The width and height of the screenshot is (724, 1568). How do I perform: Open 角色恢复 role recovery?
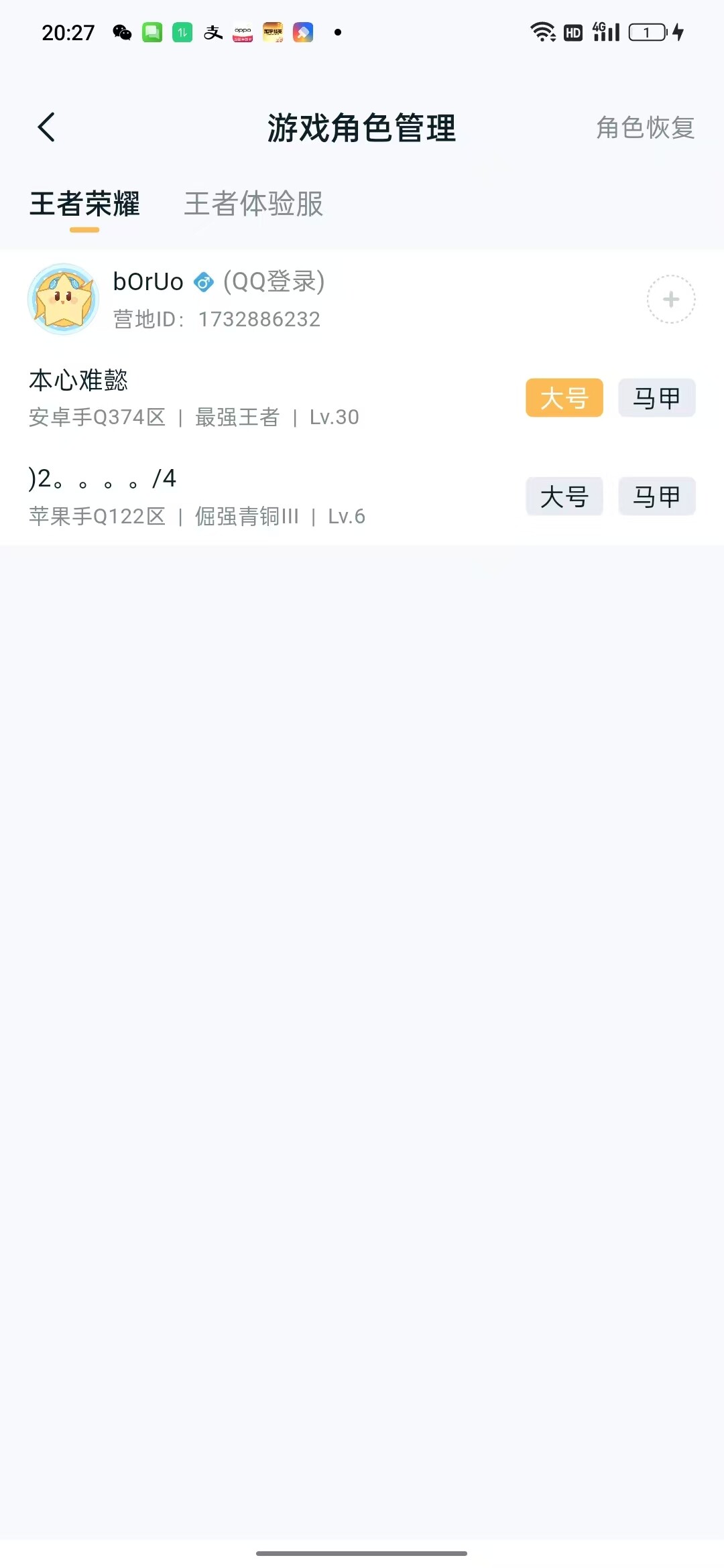click(x=644, y=129)
